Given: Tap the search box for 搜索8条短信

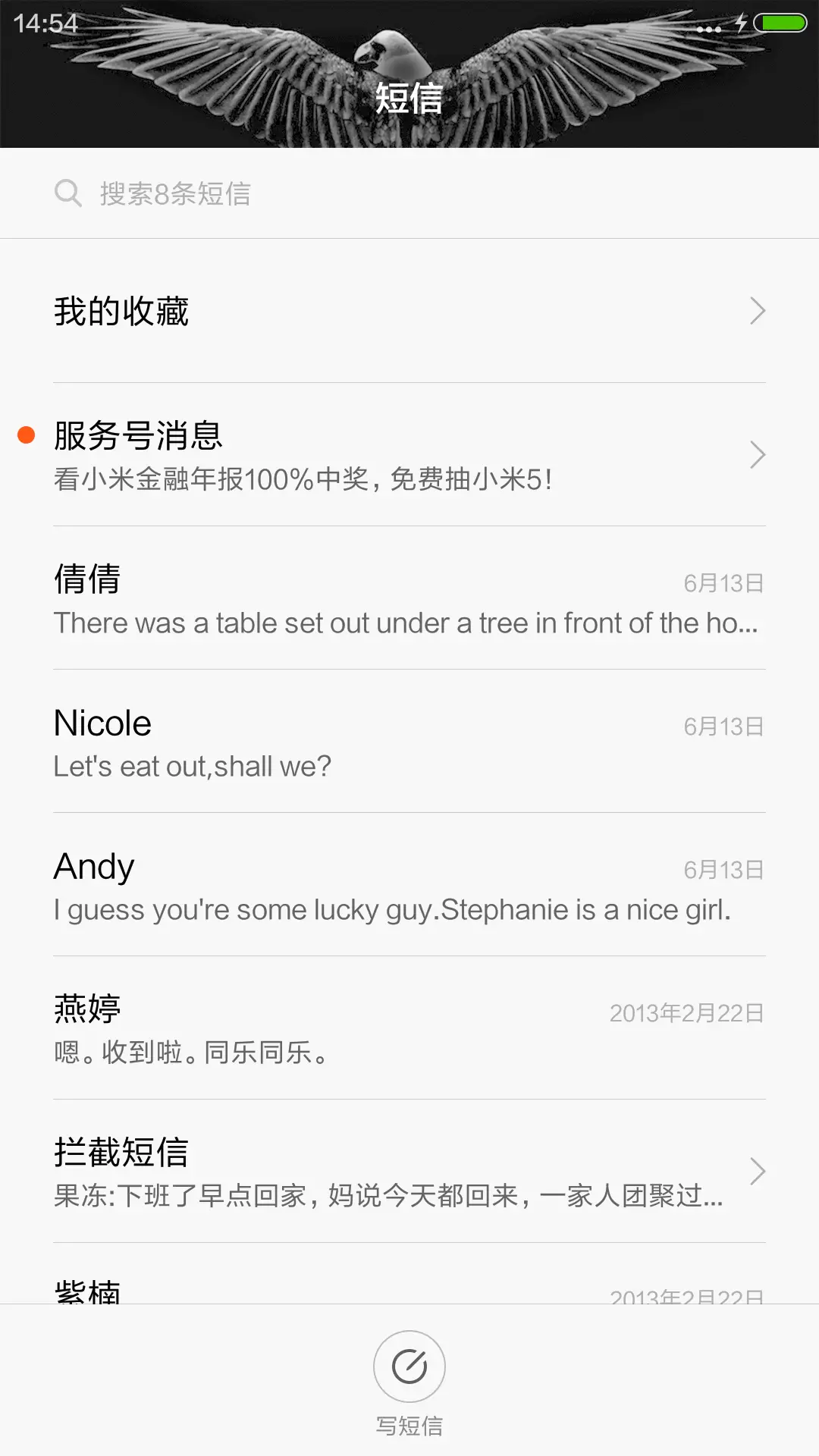Looking at the screenshot, I should [x=409, y=193].
